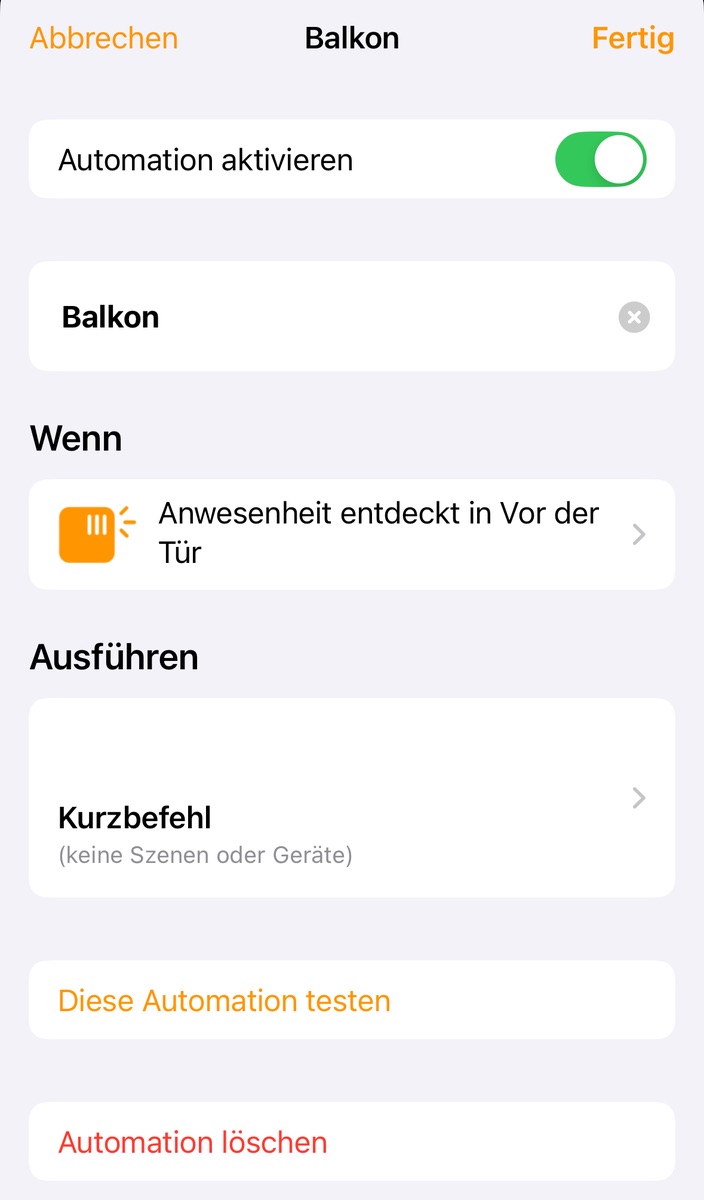
Task: Open the Kurzbefehl action row
Action: tap(352, 798)
